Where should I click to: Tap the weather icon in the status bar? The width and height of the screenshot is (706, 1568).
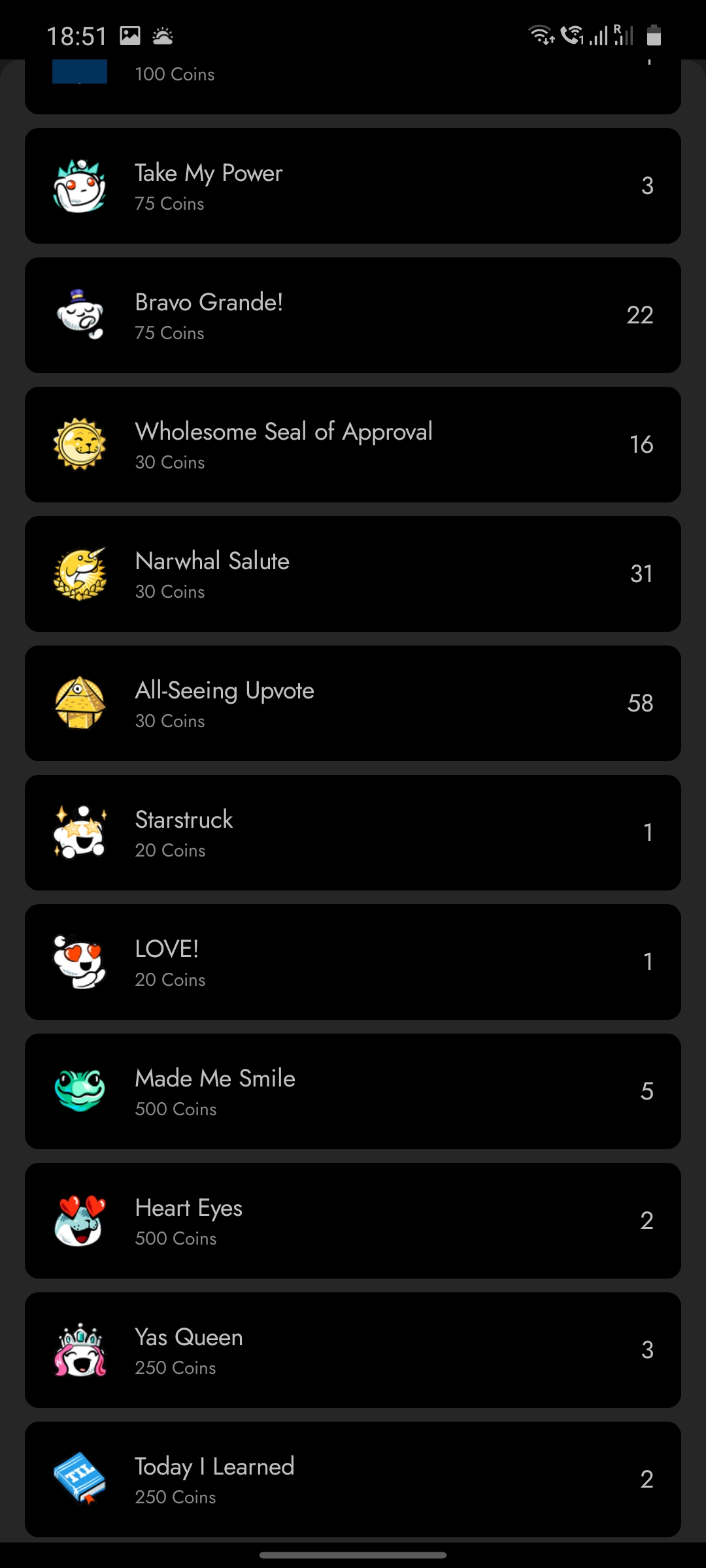click(162, 36)
